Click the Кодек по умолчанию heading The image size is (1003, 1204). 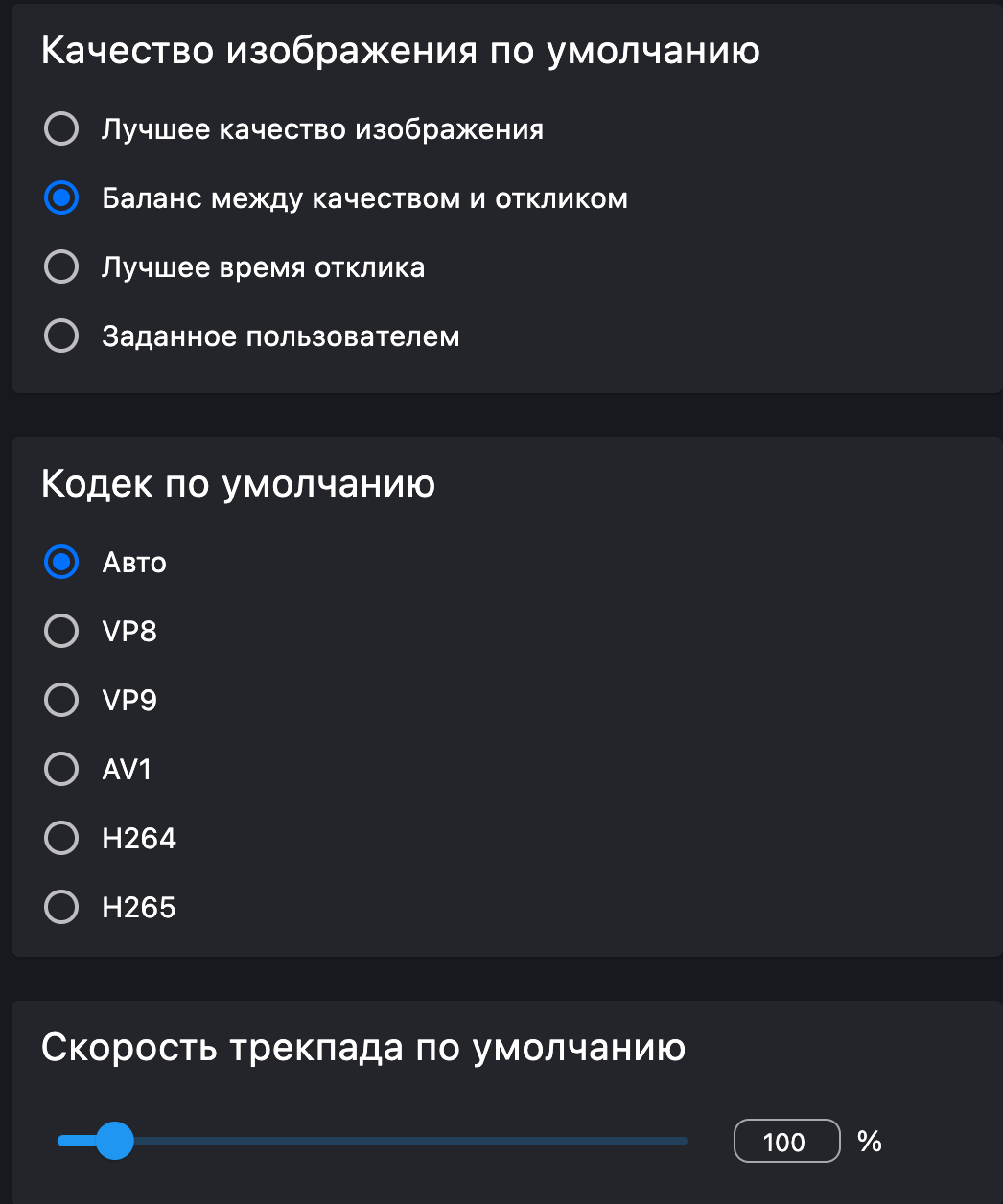tap(237, 485)
